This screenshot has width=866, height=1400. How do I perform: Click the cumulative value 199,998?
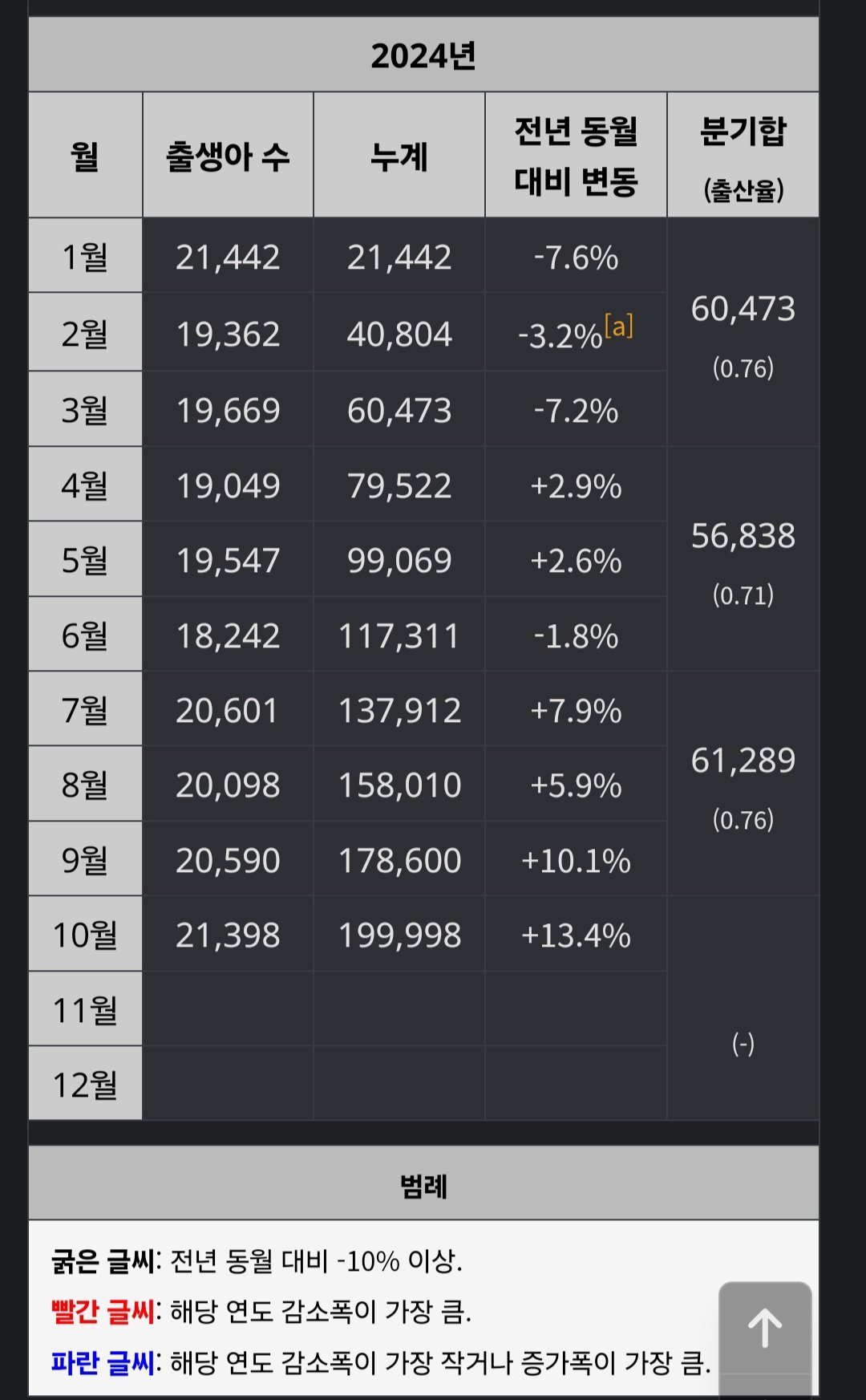coord(398,933)
